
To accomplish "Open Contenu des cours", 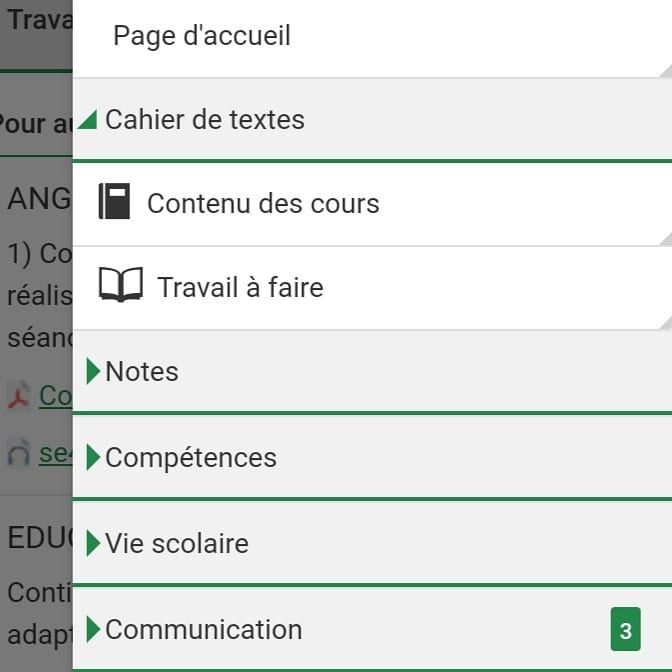I will pyautogui.click(x=262, y=204).
